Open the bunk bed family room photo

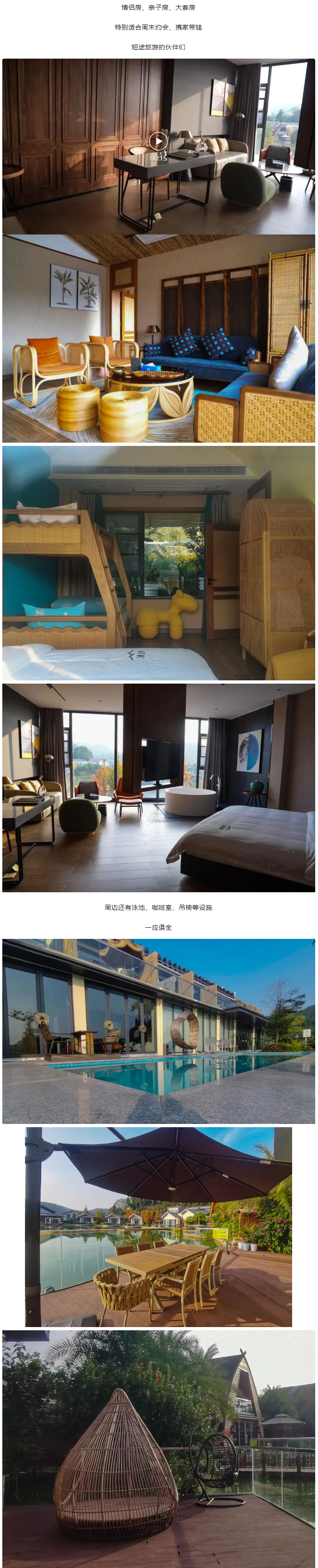pos(159,563)
